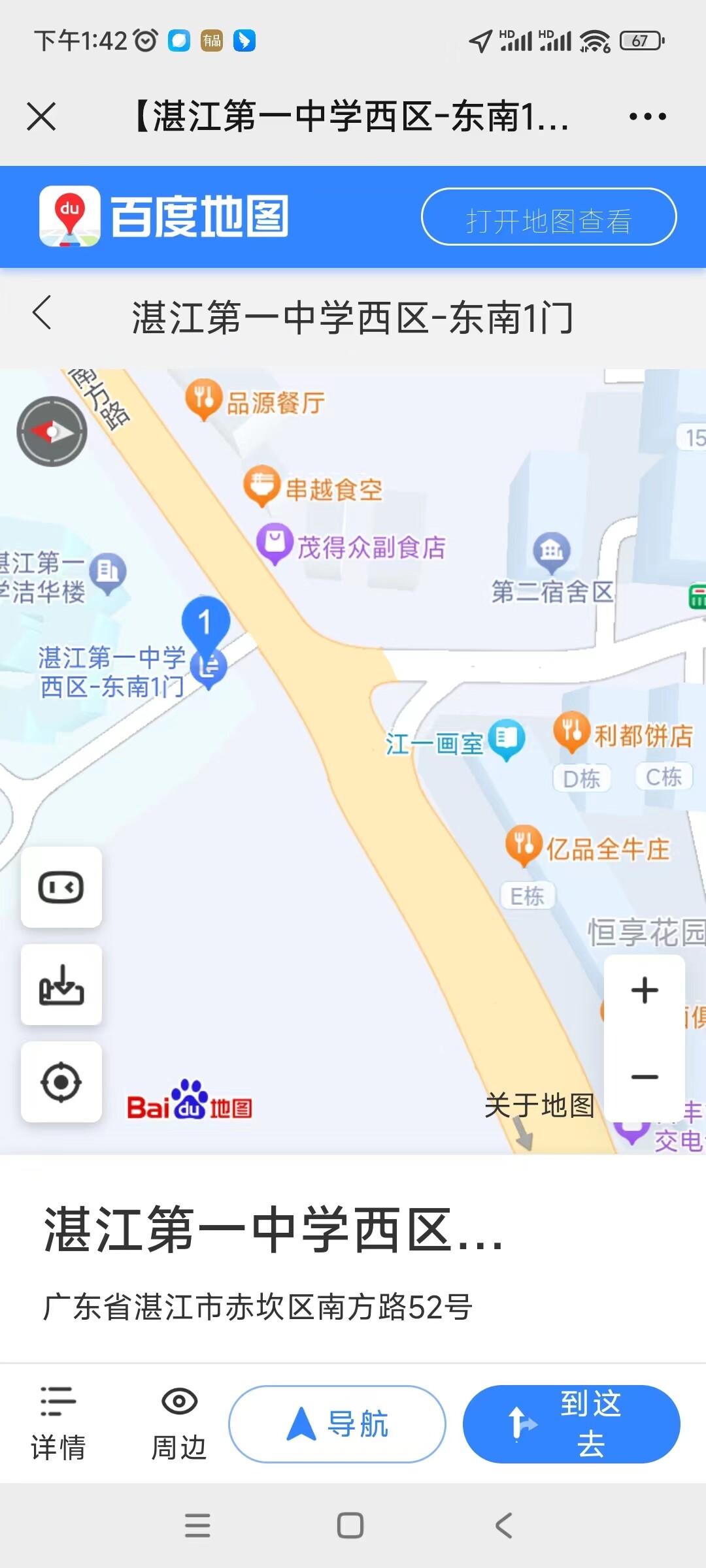Open the panorama view button
This screenshot has width=706, height=1568.
click(x=61, y=887)
